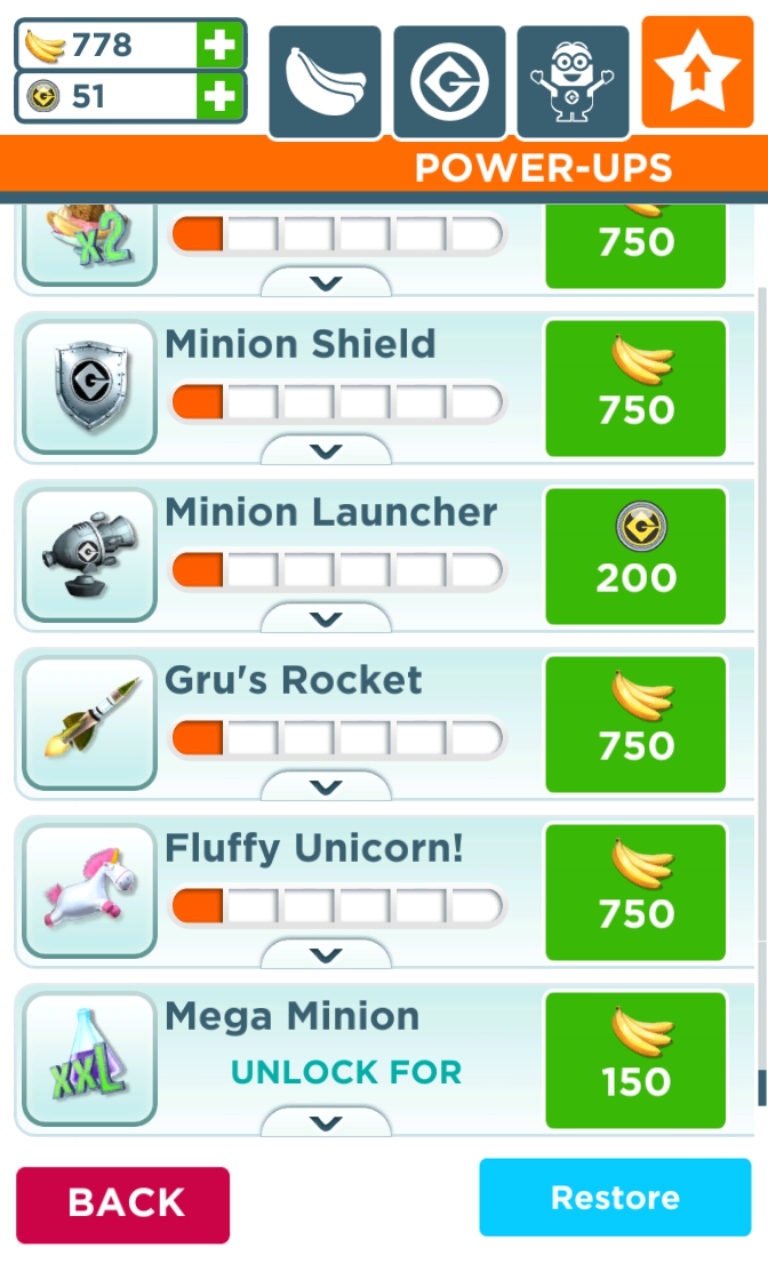Viewport: 768px width, 1280px height.
Task: Unlock Mega Minion for 150 bananas
Action: (x=635, y=1060)
